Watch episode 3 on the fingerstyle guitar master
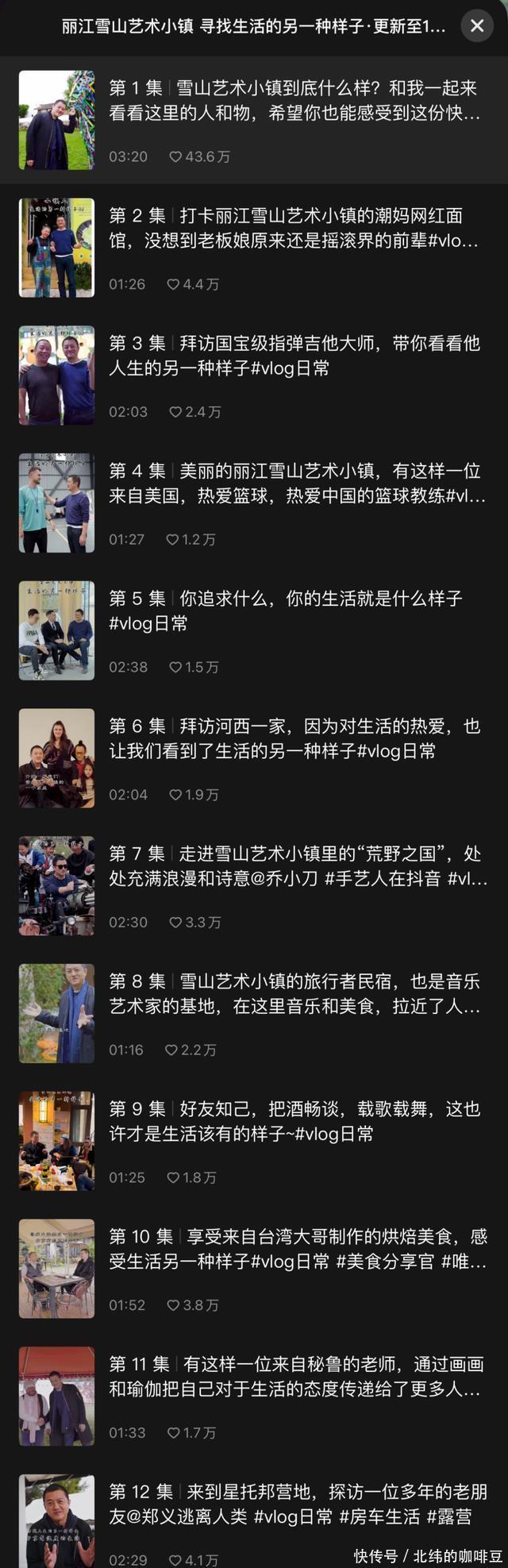The width and height of the screenshot is (508, 1568). pyautogui.click(x=254, y=375)
